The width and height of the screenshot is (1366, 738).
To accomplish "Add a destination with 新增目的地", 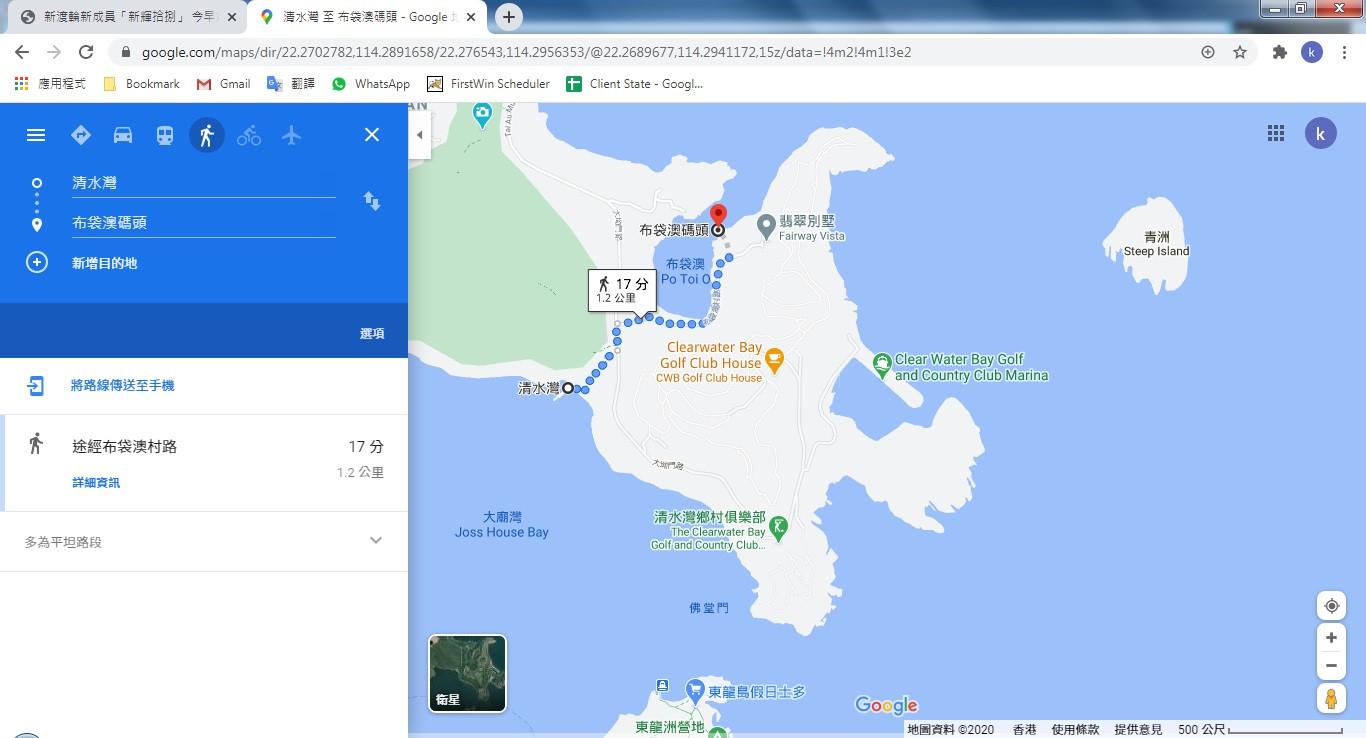I will coord(104,263).
